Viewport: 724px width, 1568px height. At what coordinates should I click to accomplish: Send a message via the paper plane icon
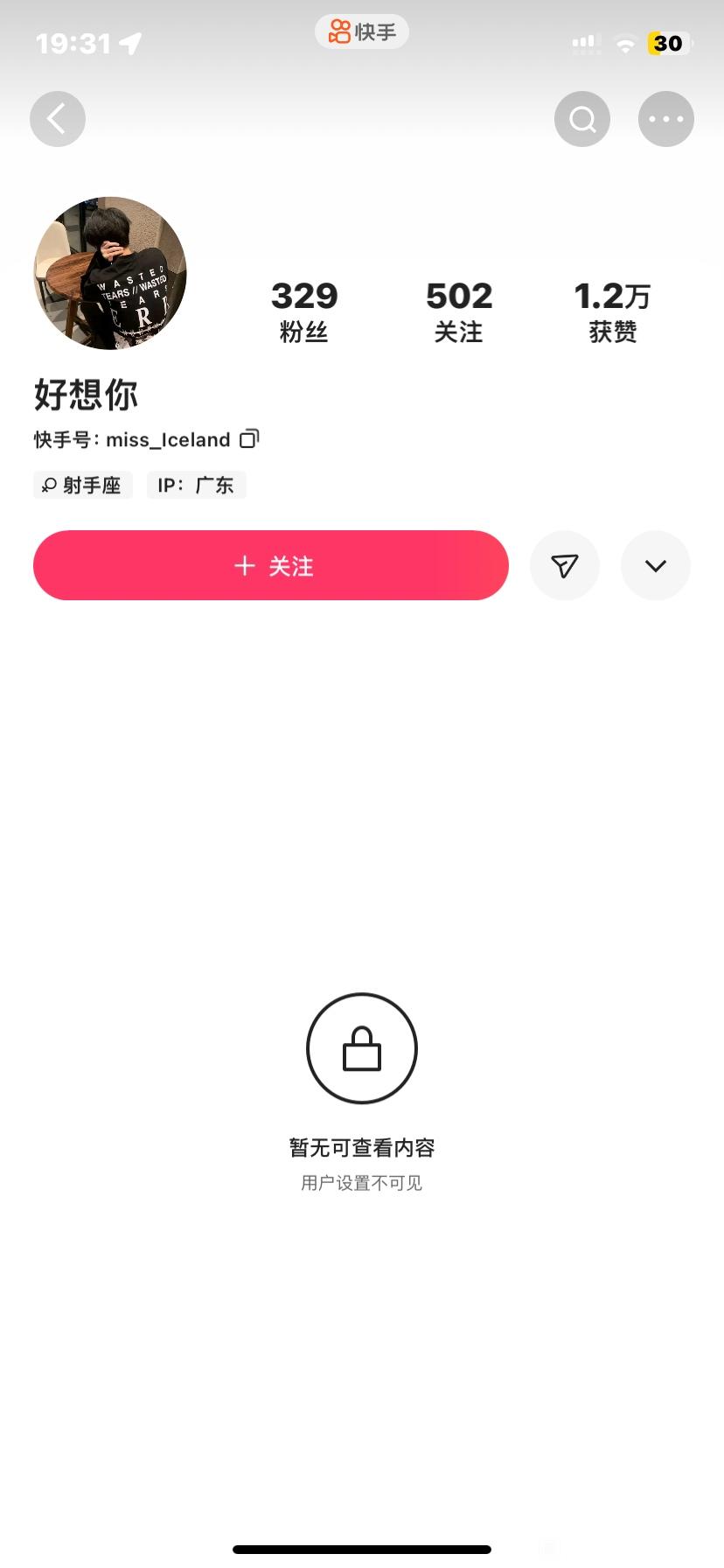(565, 565)
